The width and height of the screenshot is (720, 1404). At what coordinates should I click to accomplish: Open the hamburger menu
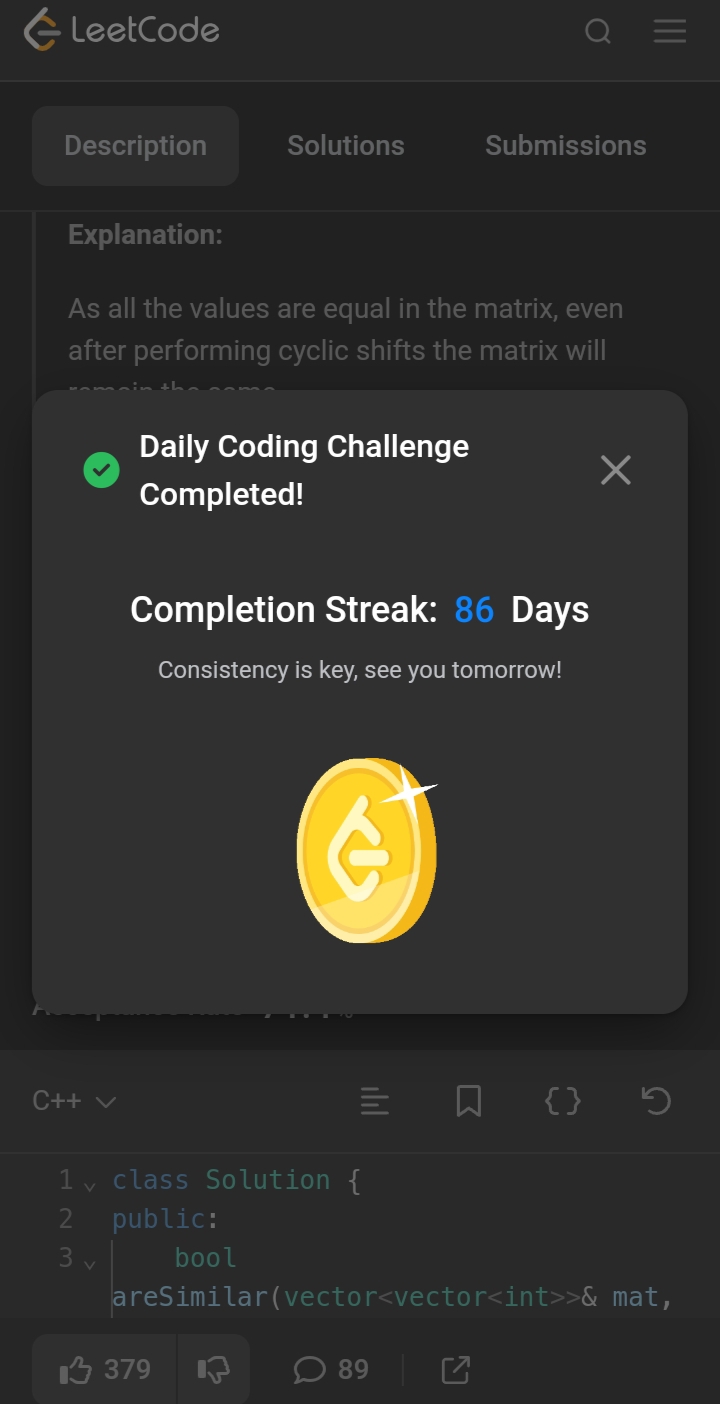[669, 32]
